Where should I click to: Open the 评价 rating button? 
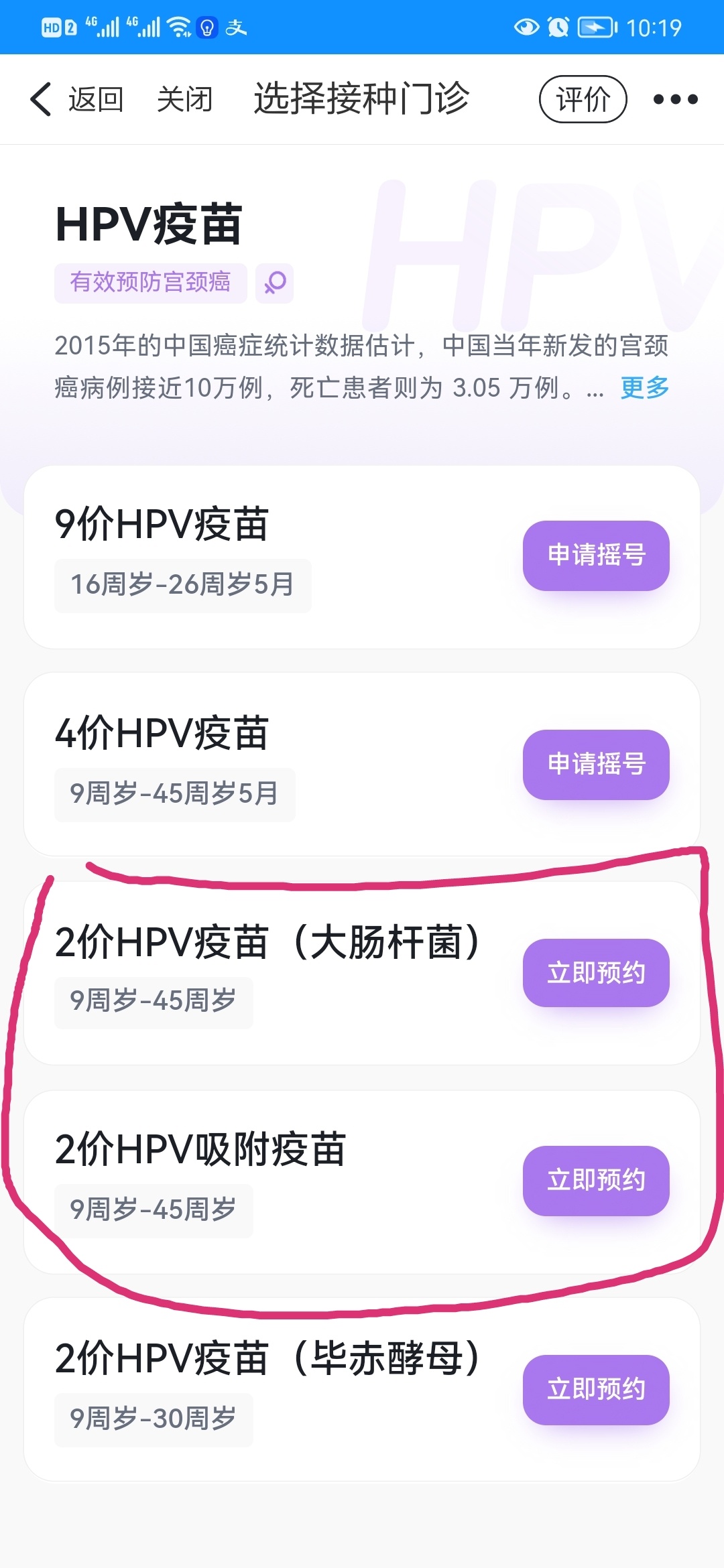click(583, 99)
